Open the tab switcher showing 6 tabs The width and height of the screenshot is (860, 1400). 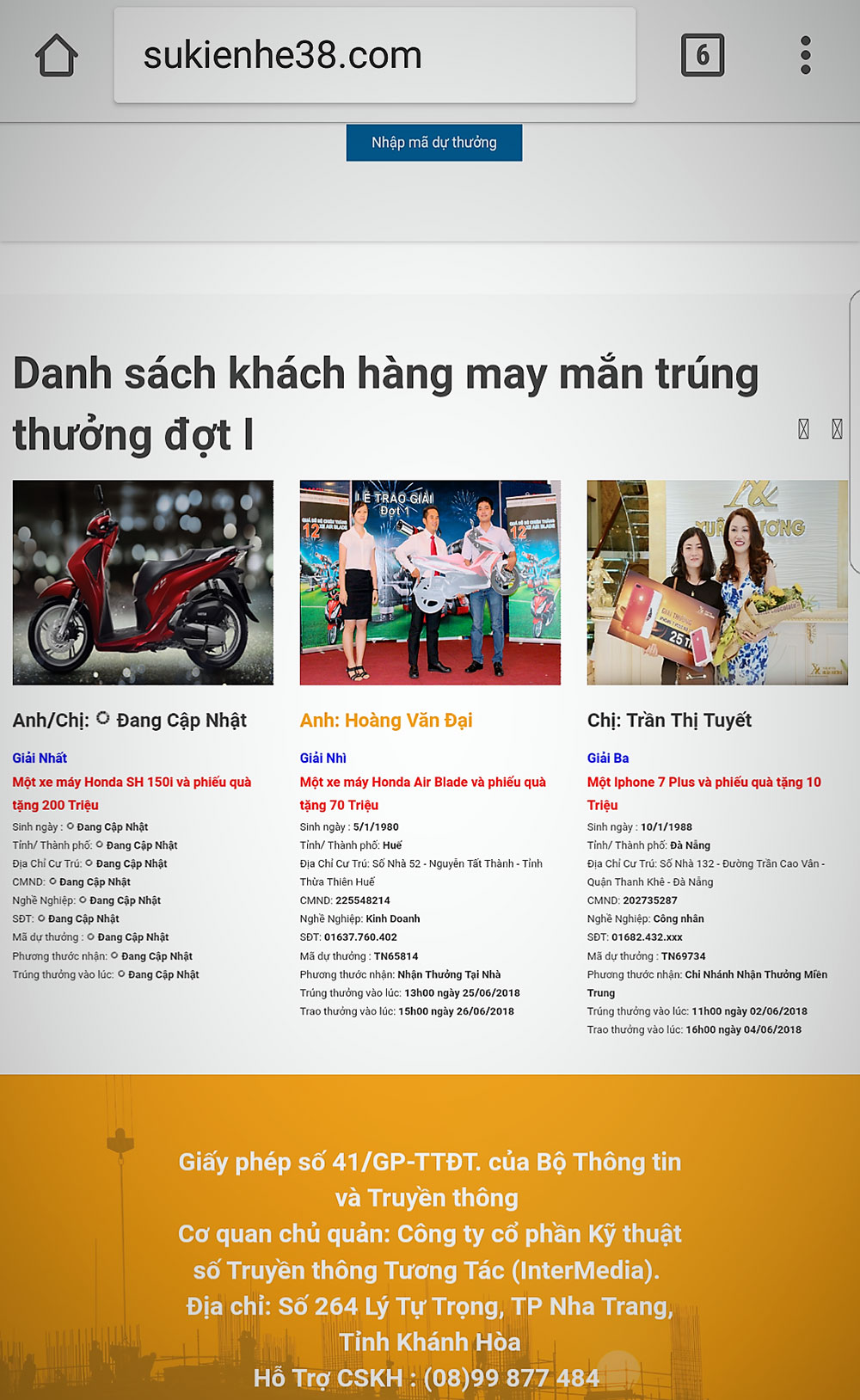pos(702,56)
